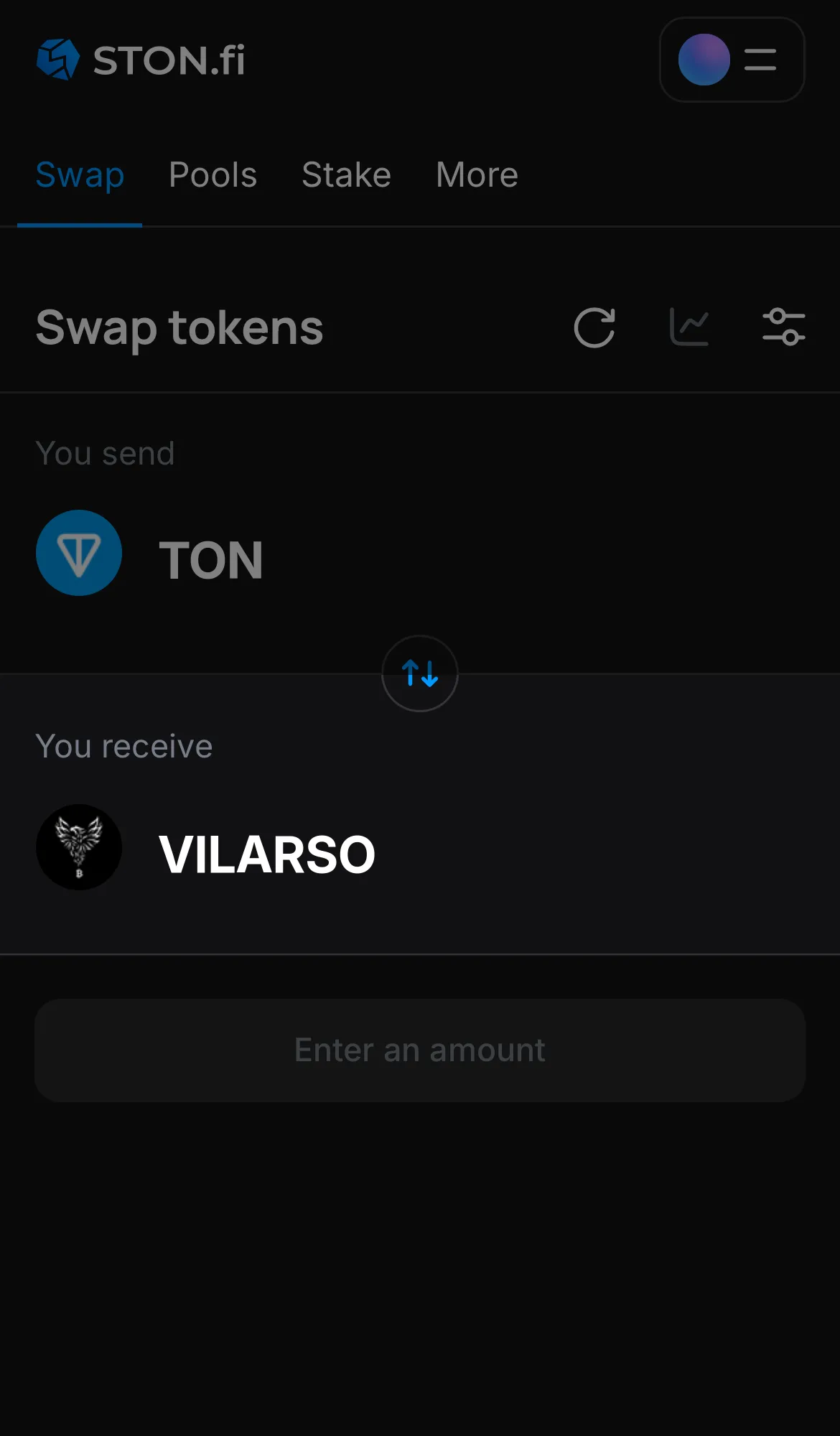Click the VILARSO token logo
The width and height of the screenshot is (840, 1436).
tap(79, 847)
